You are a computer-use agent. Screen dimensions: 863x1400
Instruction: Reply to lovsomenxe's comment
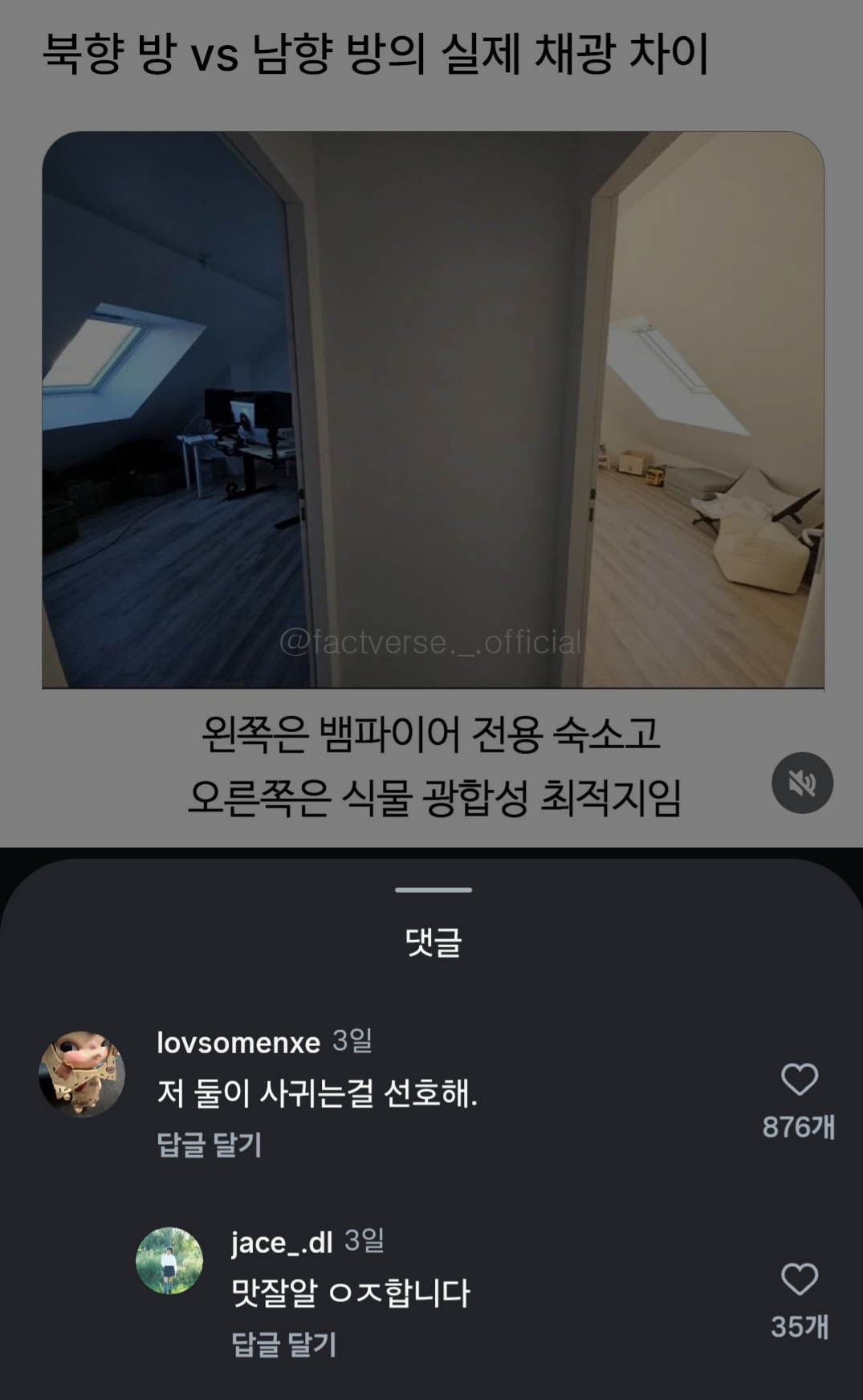[x=210, y=1145]
